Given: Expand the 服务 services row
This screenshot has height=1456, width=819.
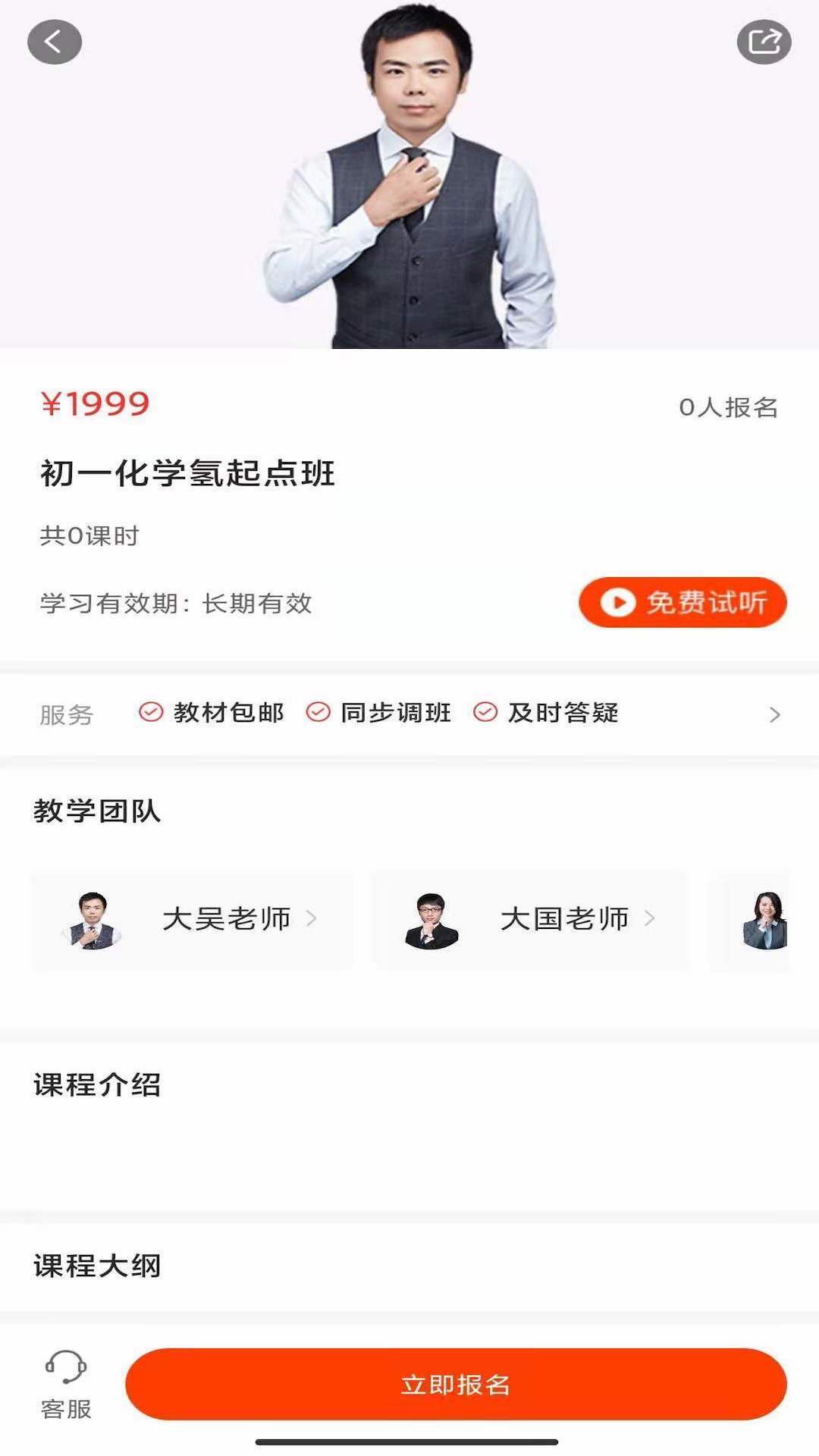Looking at the screenshot, I should (773, 714).
